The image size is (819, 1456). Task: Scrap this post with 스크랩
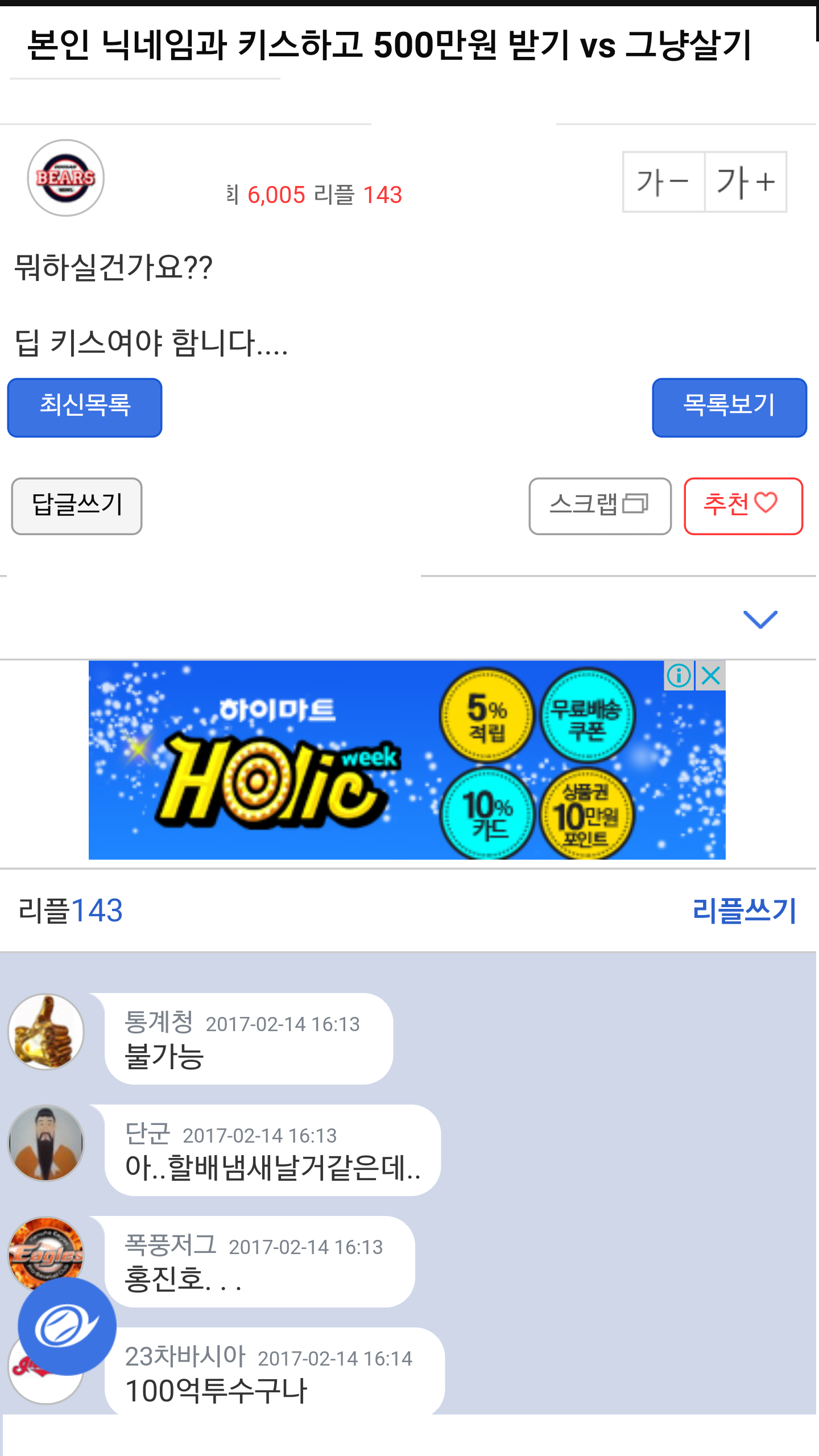click(x=599, y=506)
